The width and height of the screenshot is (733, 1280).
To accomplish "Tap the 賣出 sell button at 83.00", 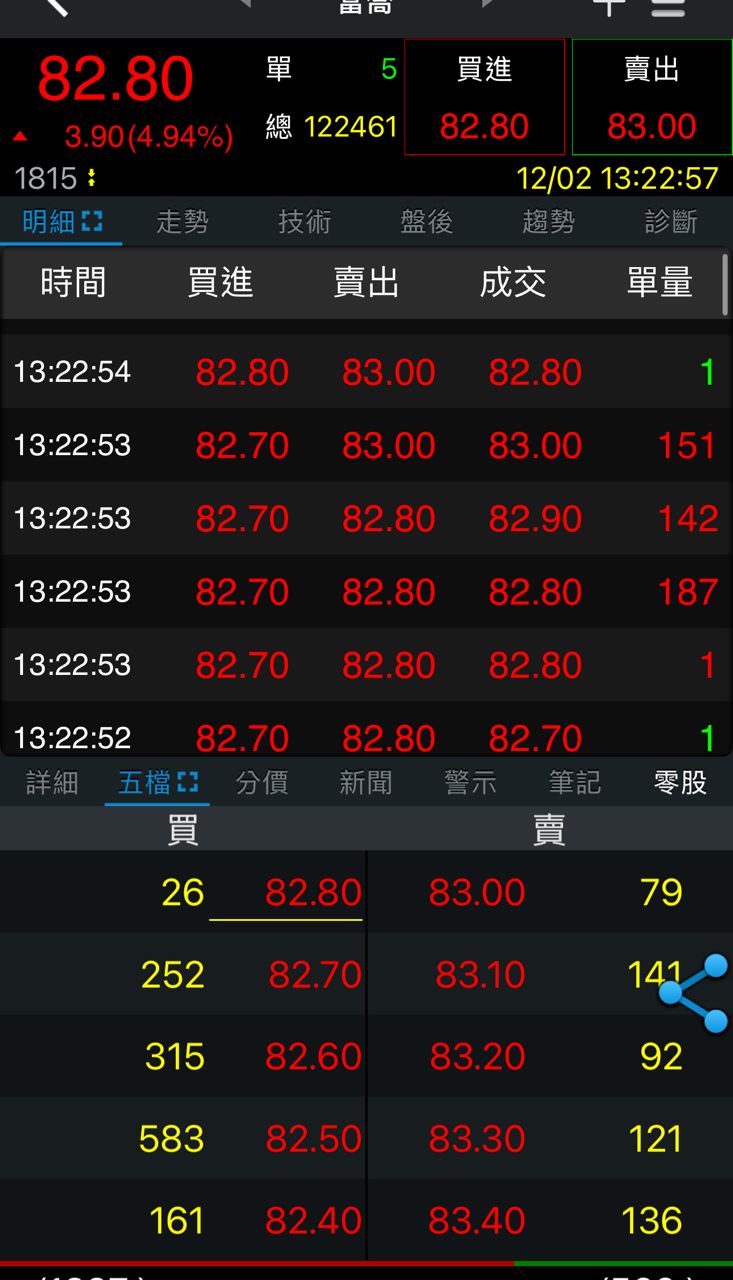I will (651, 97).
